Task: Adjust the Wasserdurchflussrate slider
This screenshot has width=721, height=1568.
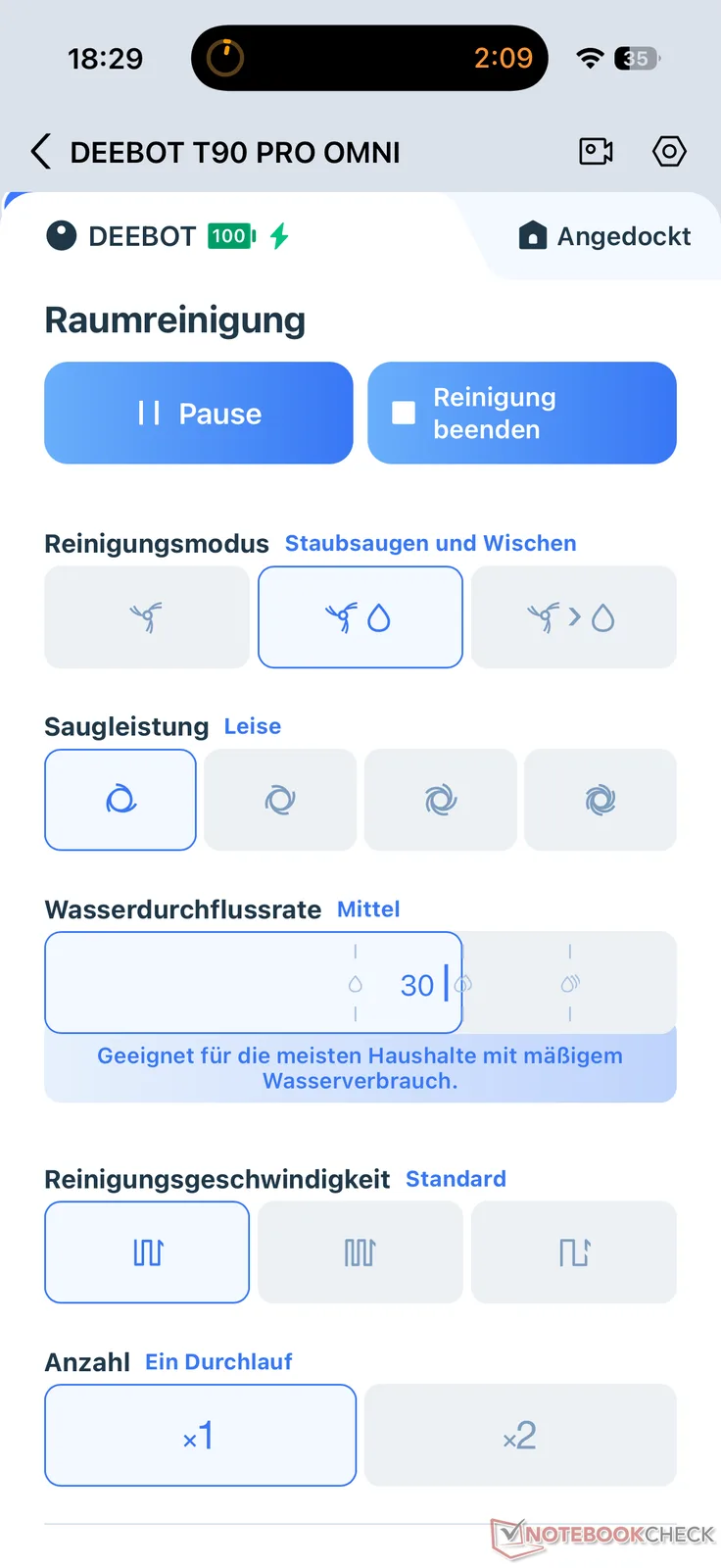Action: pos(447,983)
